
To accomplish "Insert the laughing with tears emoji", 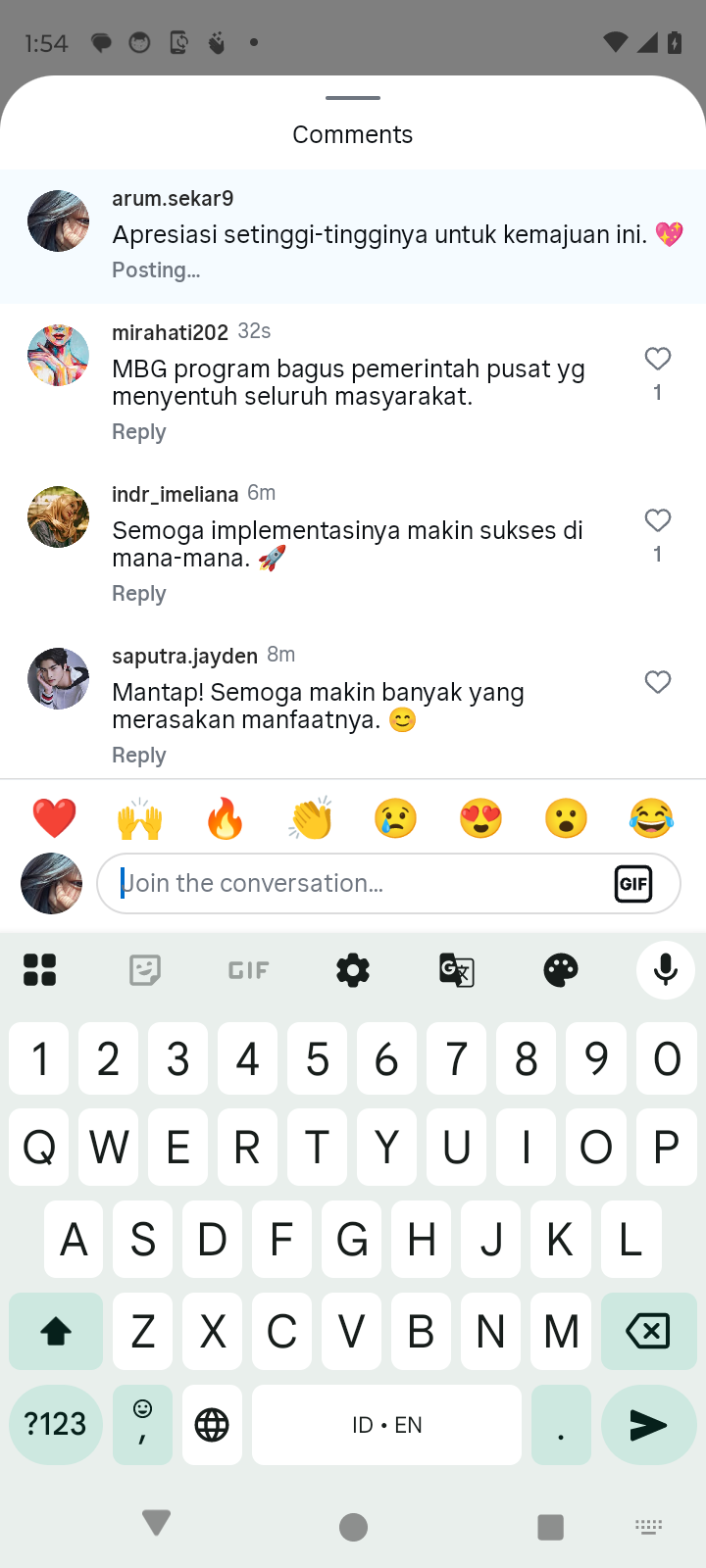I will [x=651, y=818].
